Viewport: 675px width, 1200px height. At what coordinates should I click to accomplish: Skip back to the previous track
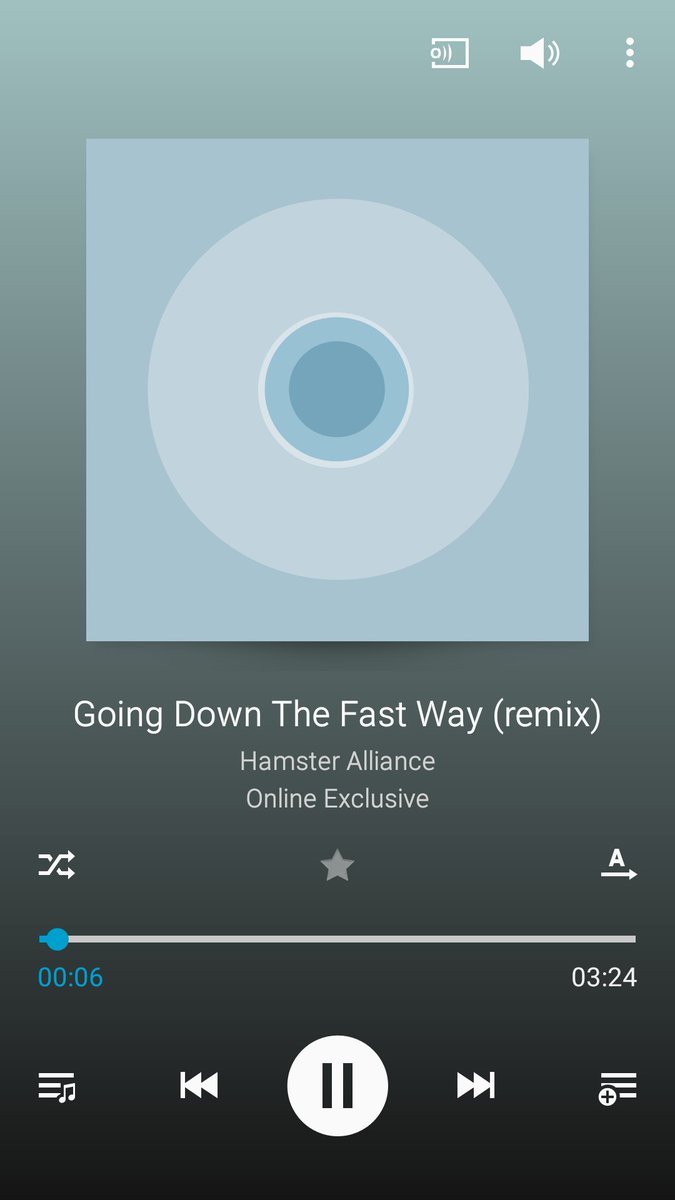pyautogui.click(x=199, y=1085)
